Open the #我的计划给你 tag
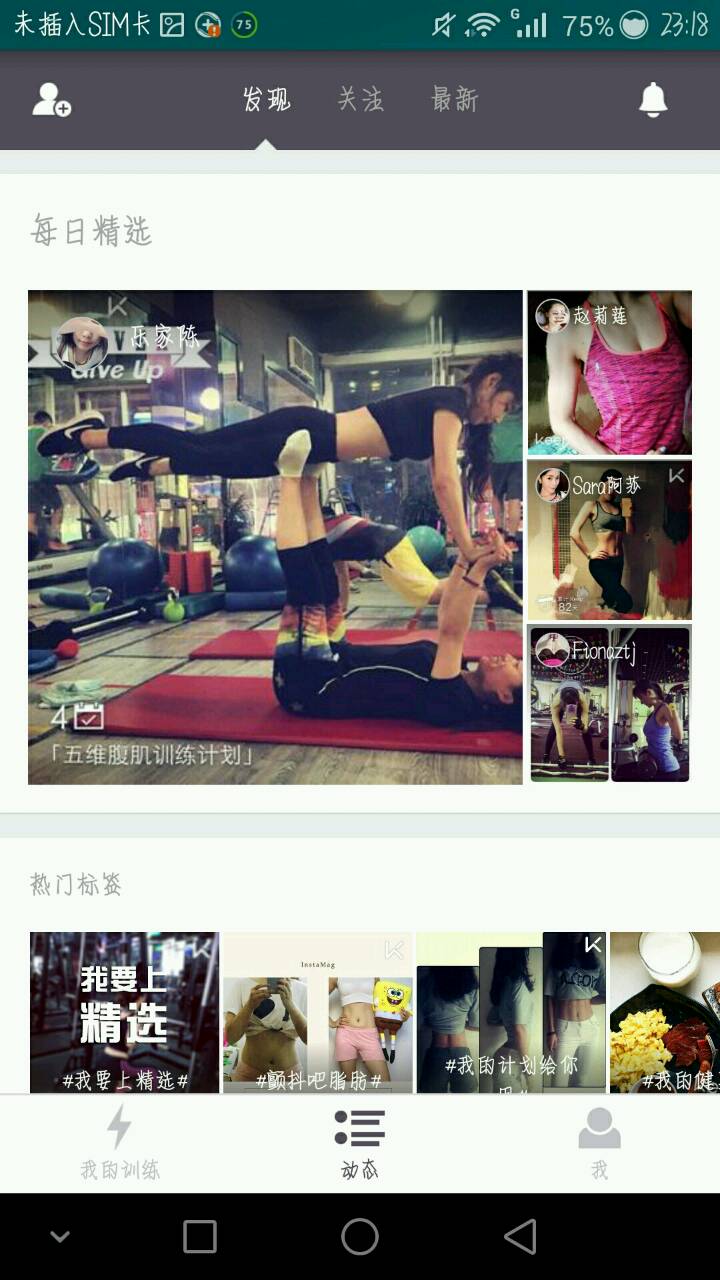Image resolution: width=720 pixels, height=1280 pixels. click(x=511, y=1012)
